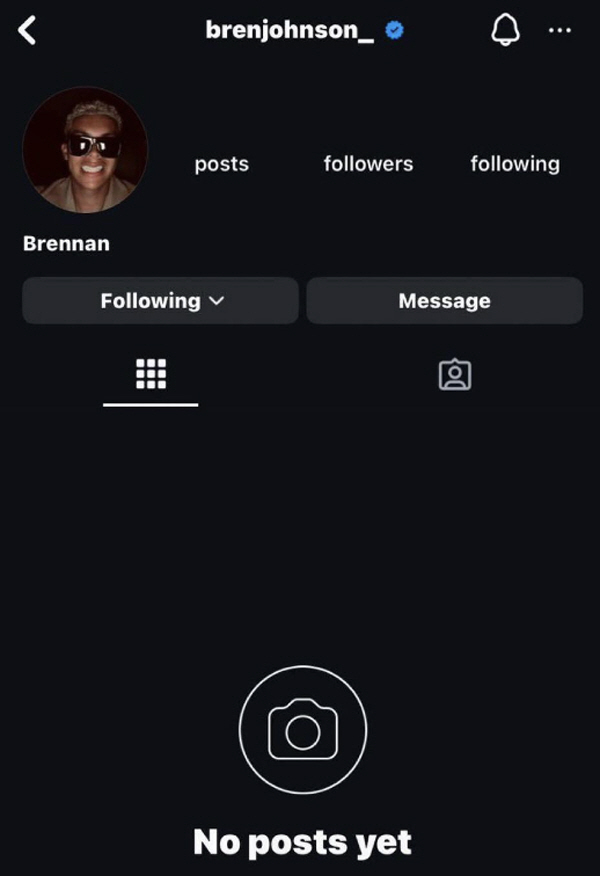This screenshot has width=600, height=876.
Task: Open the following list
Action: point(515,164)
